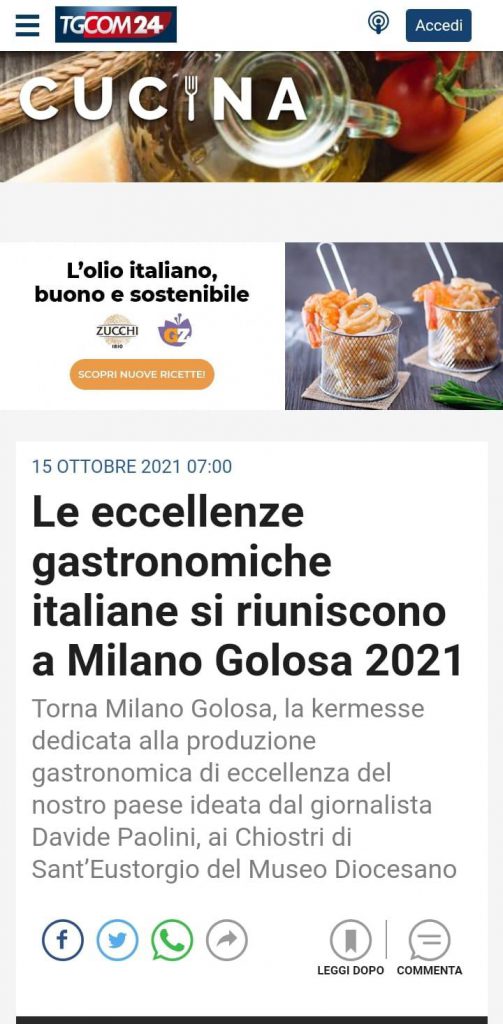The image size is (503, 1024).
Task: Open the podcast icon
Action: 378,24
